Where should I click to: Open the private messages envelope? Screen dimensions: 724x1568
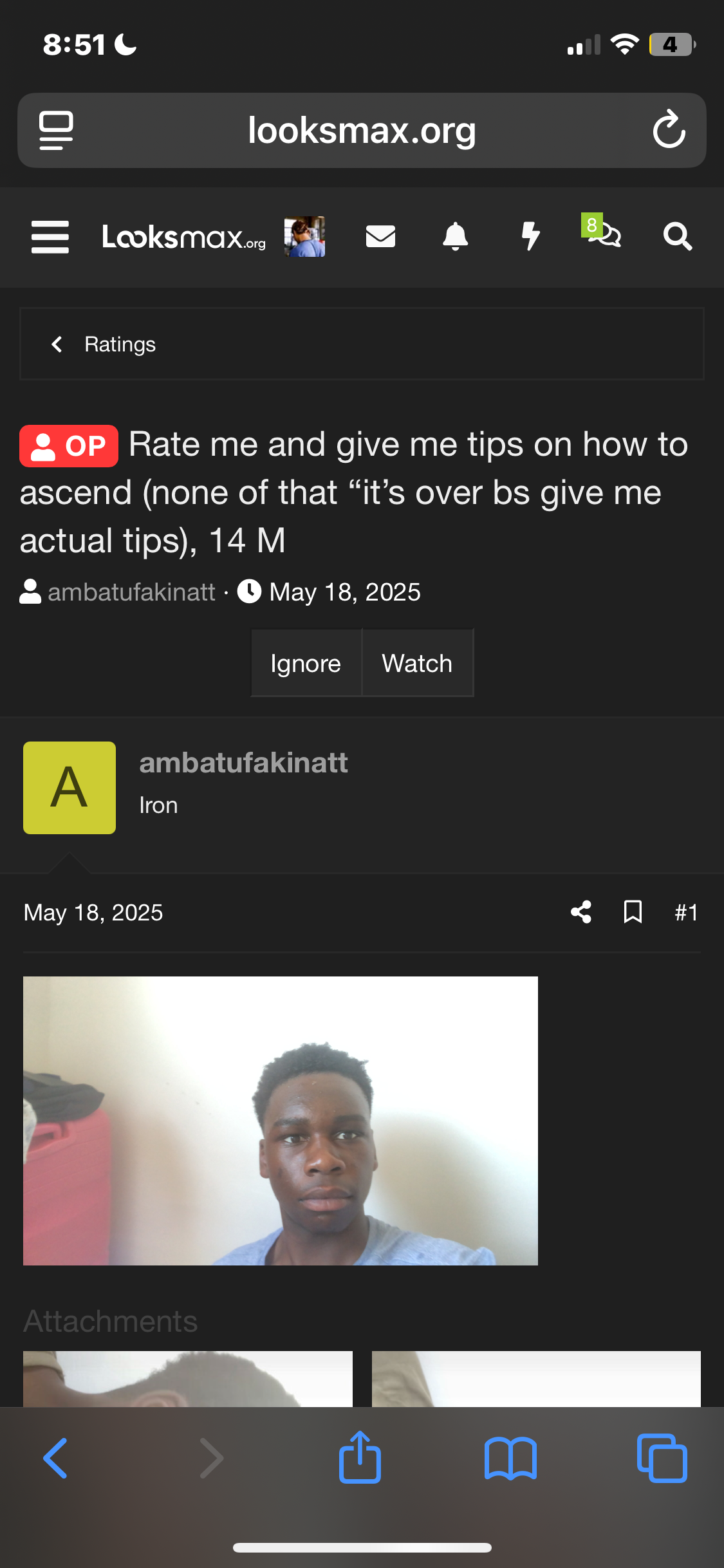(380, 236)
